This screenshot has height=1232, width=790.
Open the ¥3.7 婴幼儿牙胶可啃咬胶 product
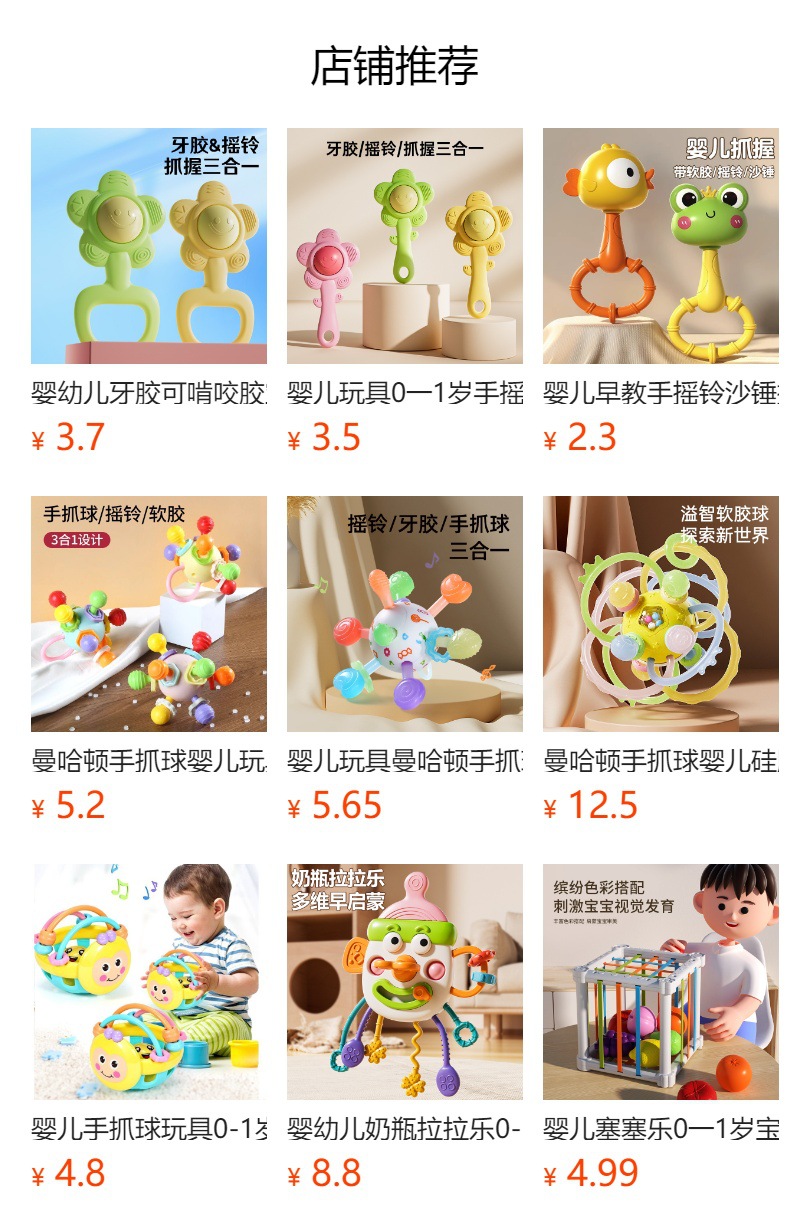pyautogui.click(x=148, y=246)
